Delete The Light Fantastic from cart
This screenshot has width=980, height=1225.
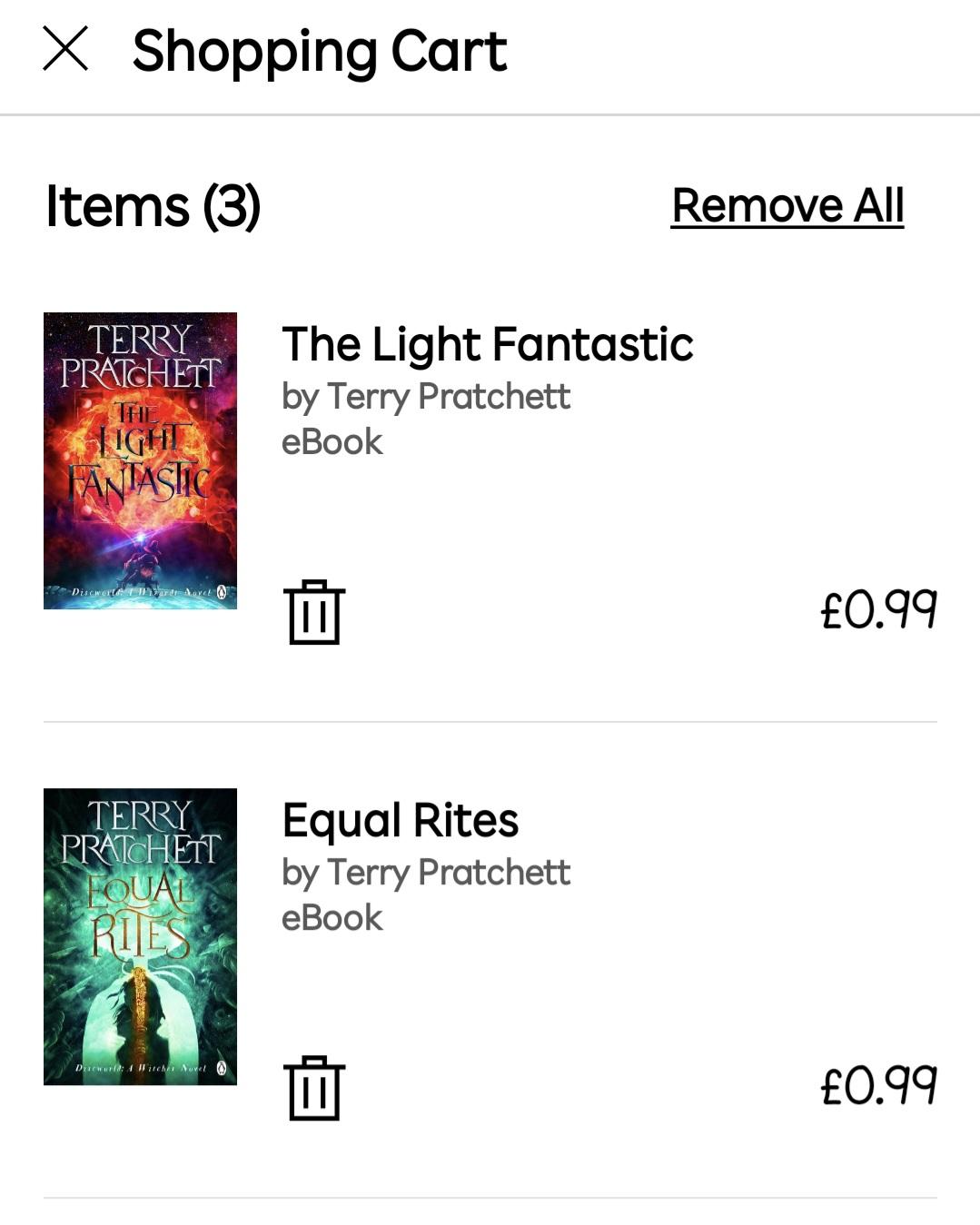click(314, 612)
